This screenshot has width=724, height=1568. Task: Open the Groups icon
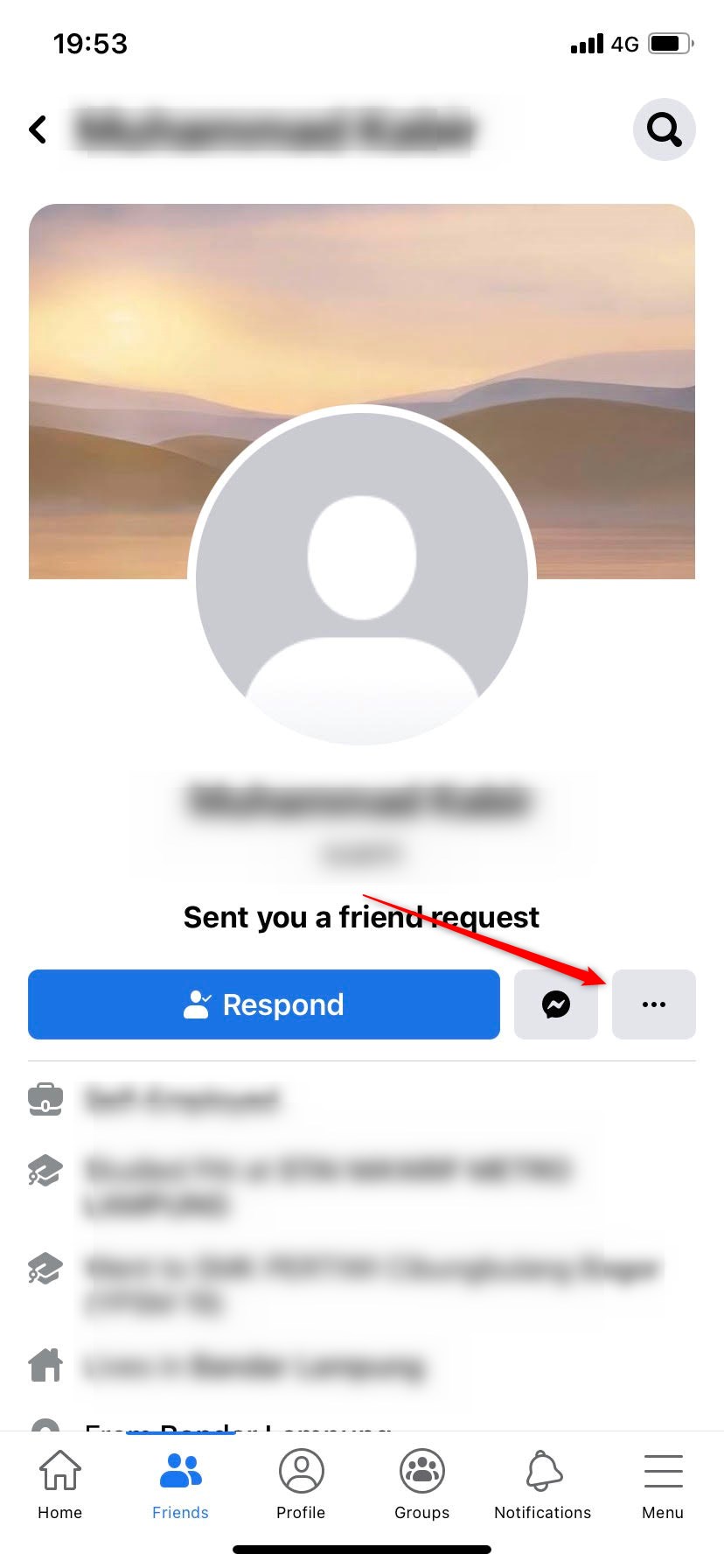pyautogui.click(x=421, y=1470)
